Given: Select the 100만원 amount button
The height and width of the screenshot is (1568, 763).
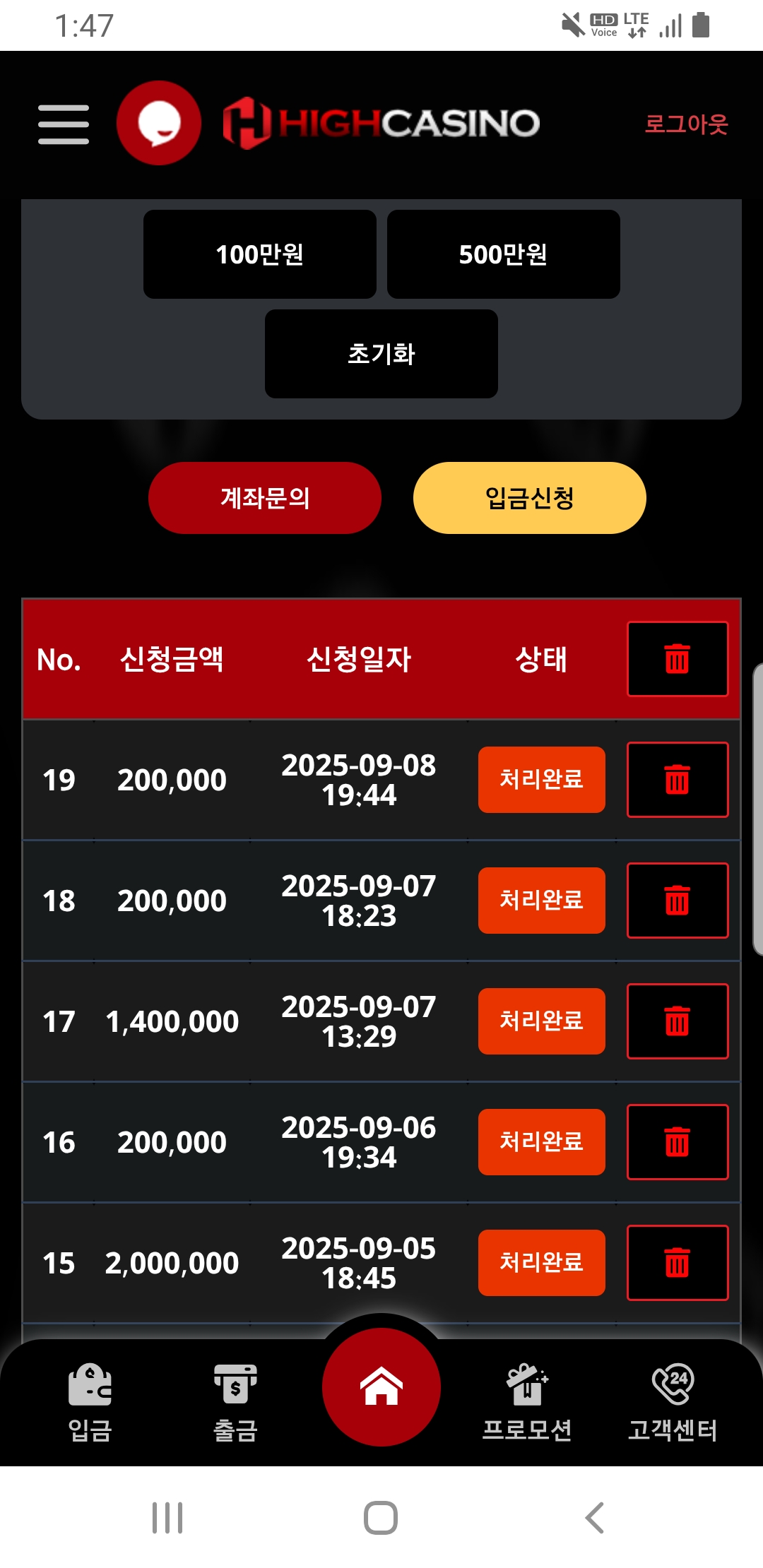Looking at the screenshot, I should [259, 254].
